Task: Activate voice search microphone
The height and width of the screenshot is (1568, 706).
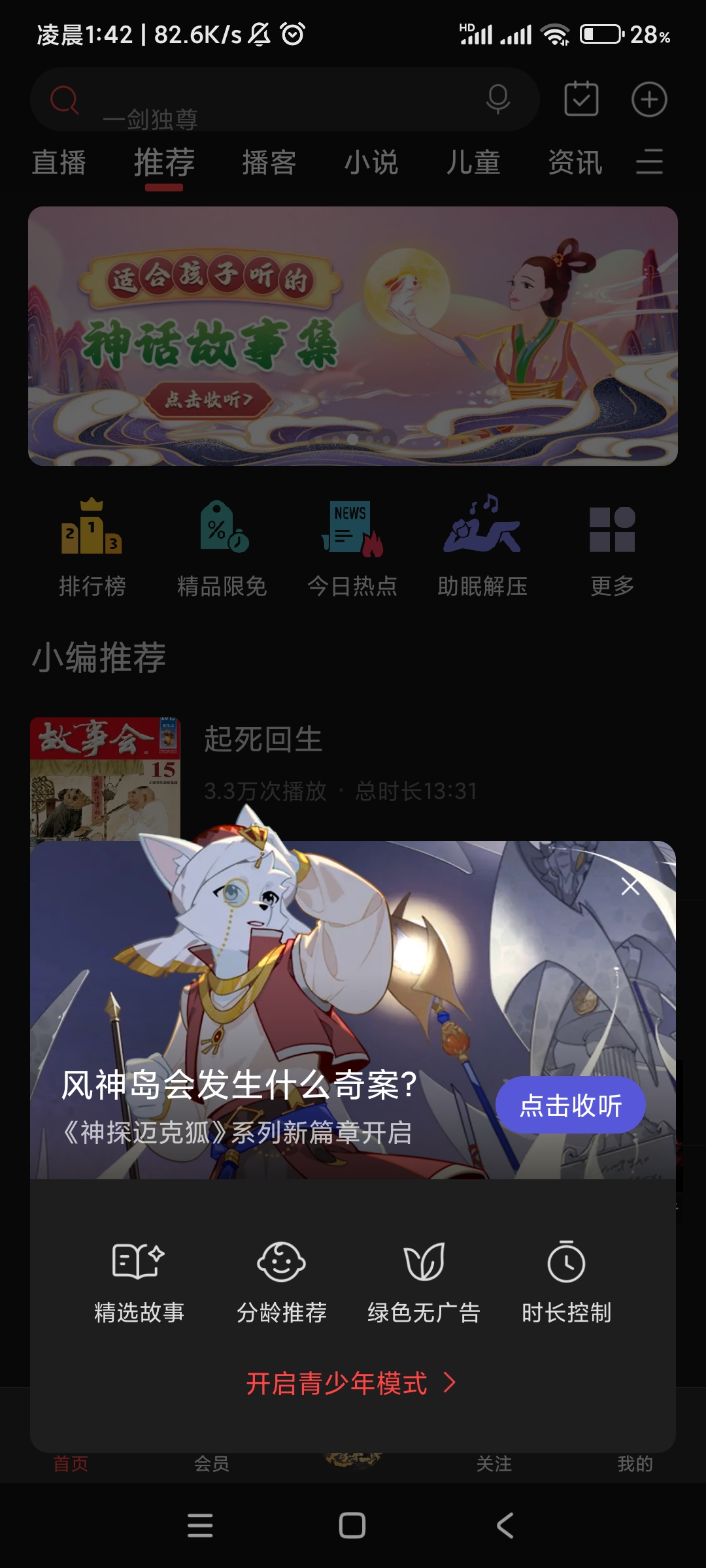Action: pos(498,99)
